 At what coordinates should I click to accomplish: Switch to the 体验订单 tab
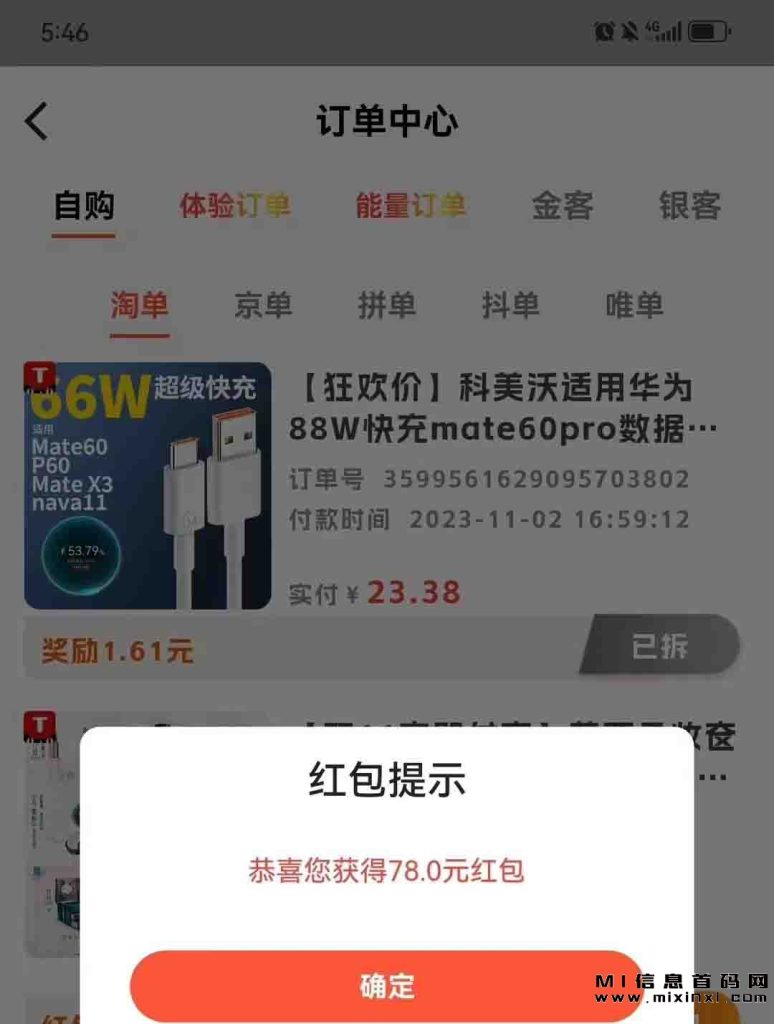[x=235, y=206]
